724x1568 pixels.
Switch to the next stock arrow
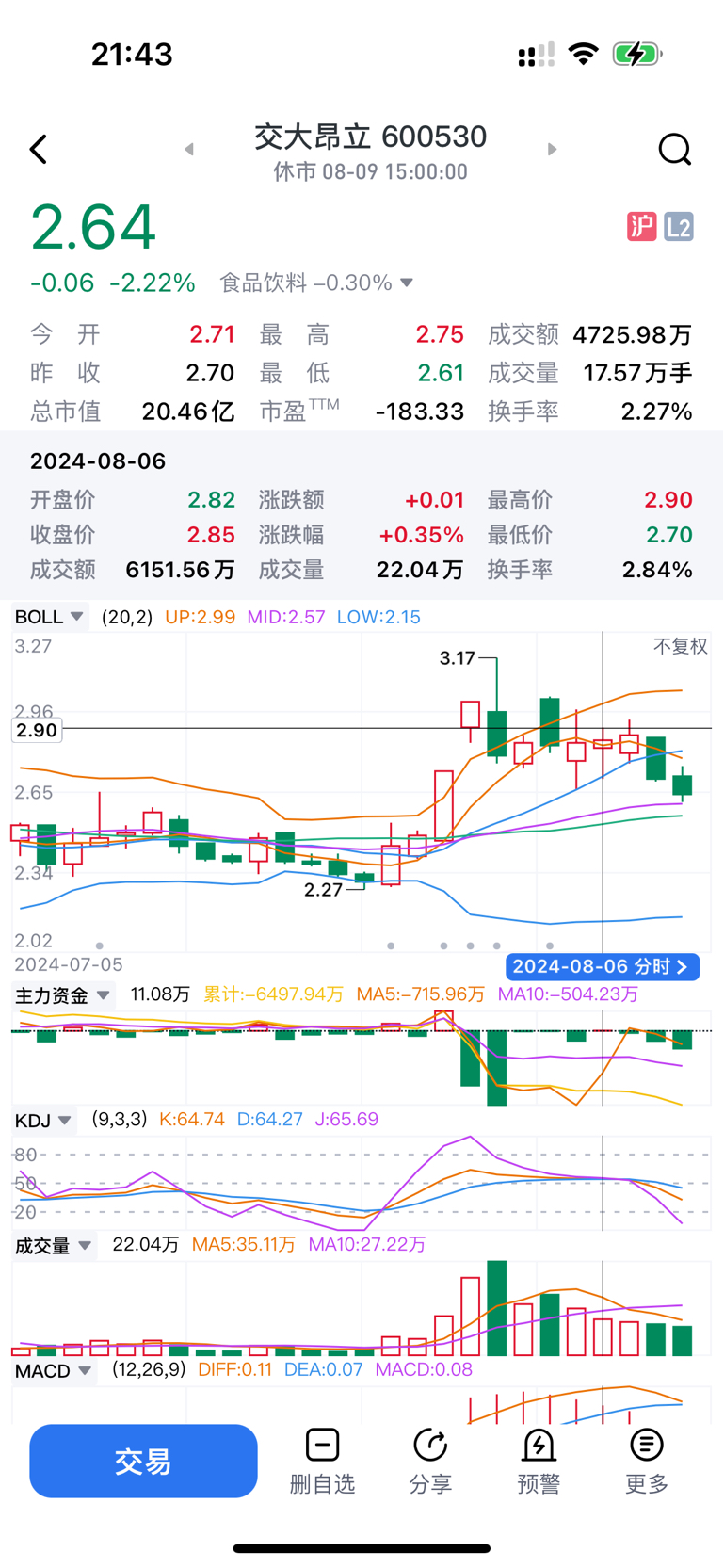coord(552,149)
